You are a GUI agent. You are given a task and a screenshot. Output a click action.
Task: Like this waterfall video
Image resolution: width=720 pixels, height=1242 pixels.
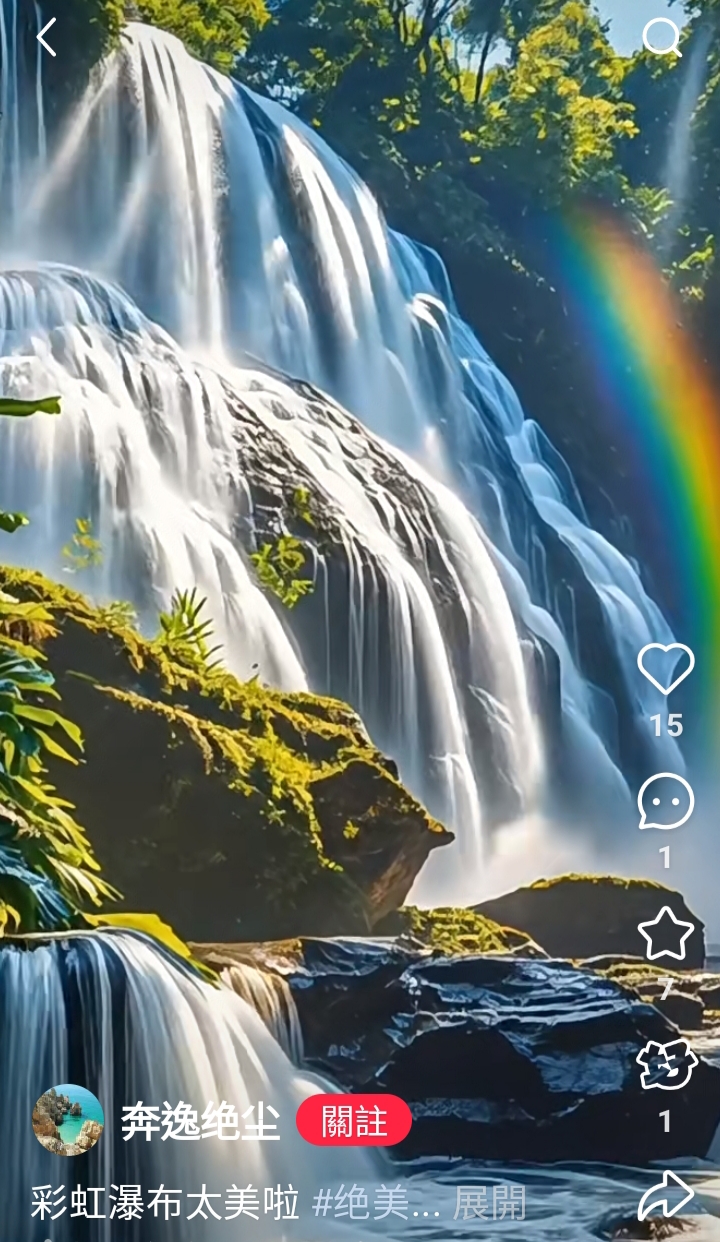coord(666,669)
